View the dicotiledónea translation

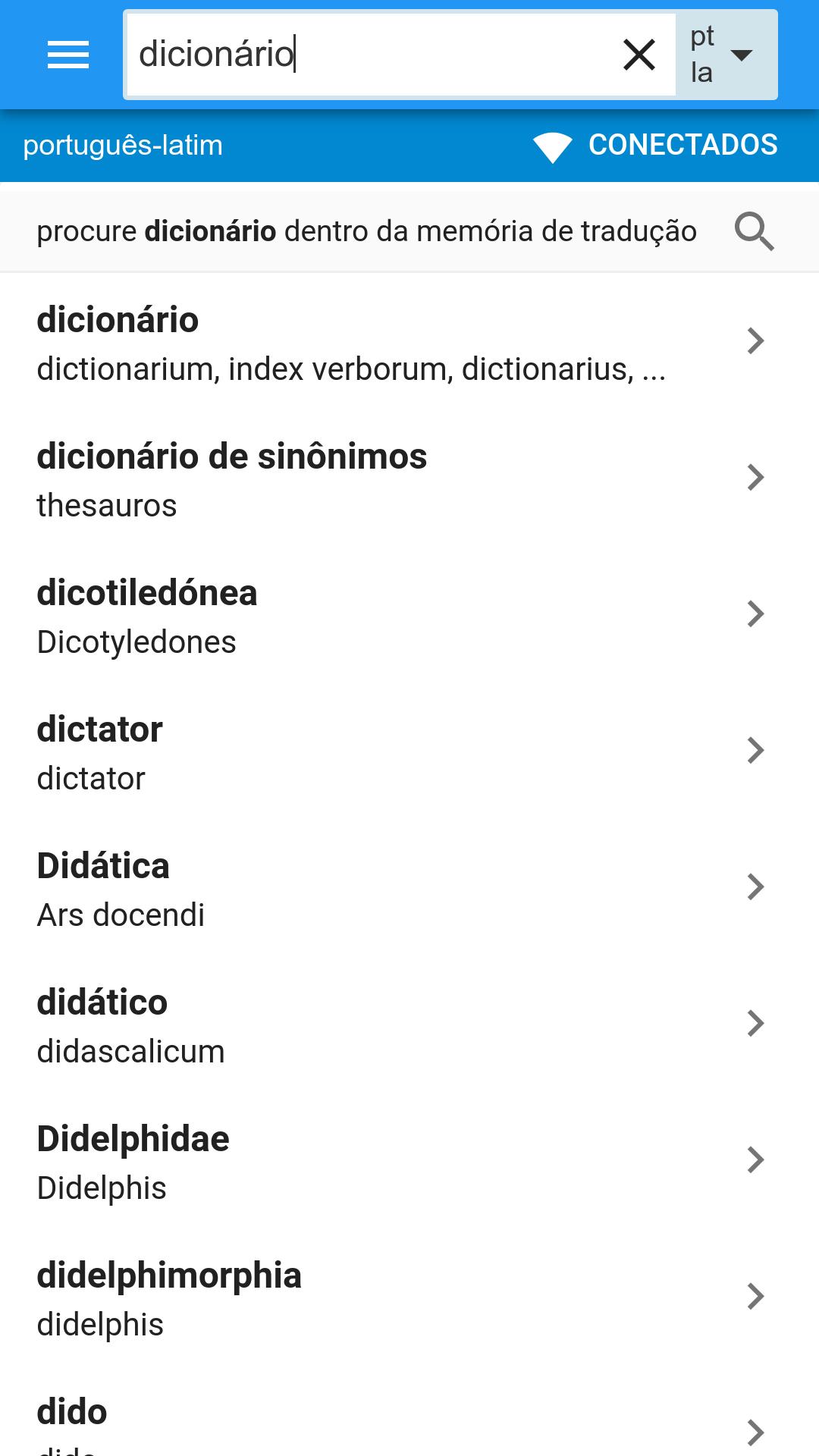[x=409, y=616]
